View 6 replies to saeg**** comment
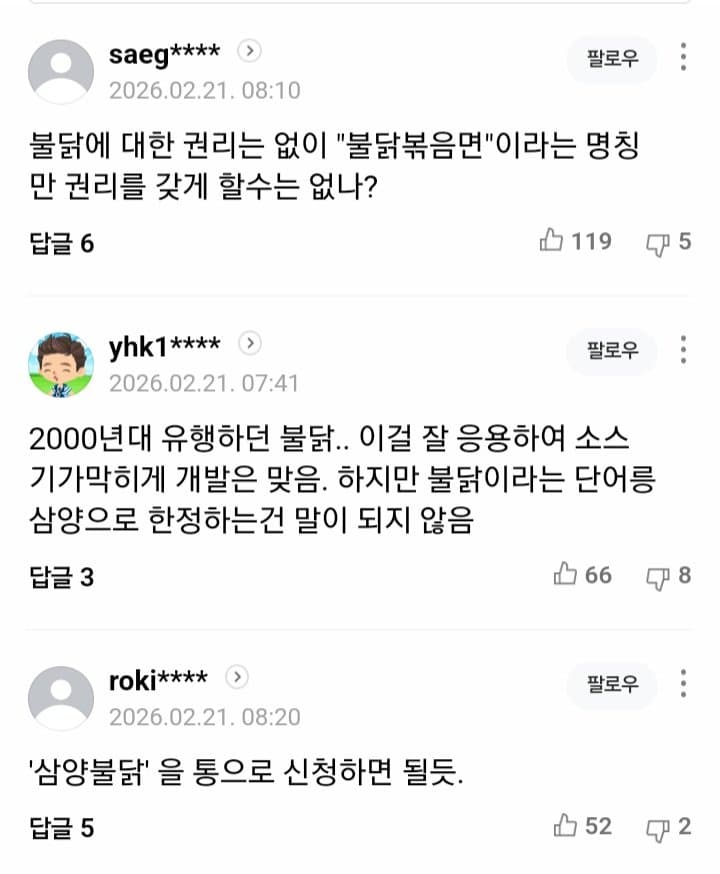Viewport: 720px width, 874px height. [x=62, y=243]
